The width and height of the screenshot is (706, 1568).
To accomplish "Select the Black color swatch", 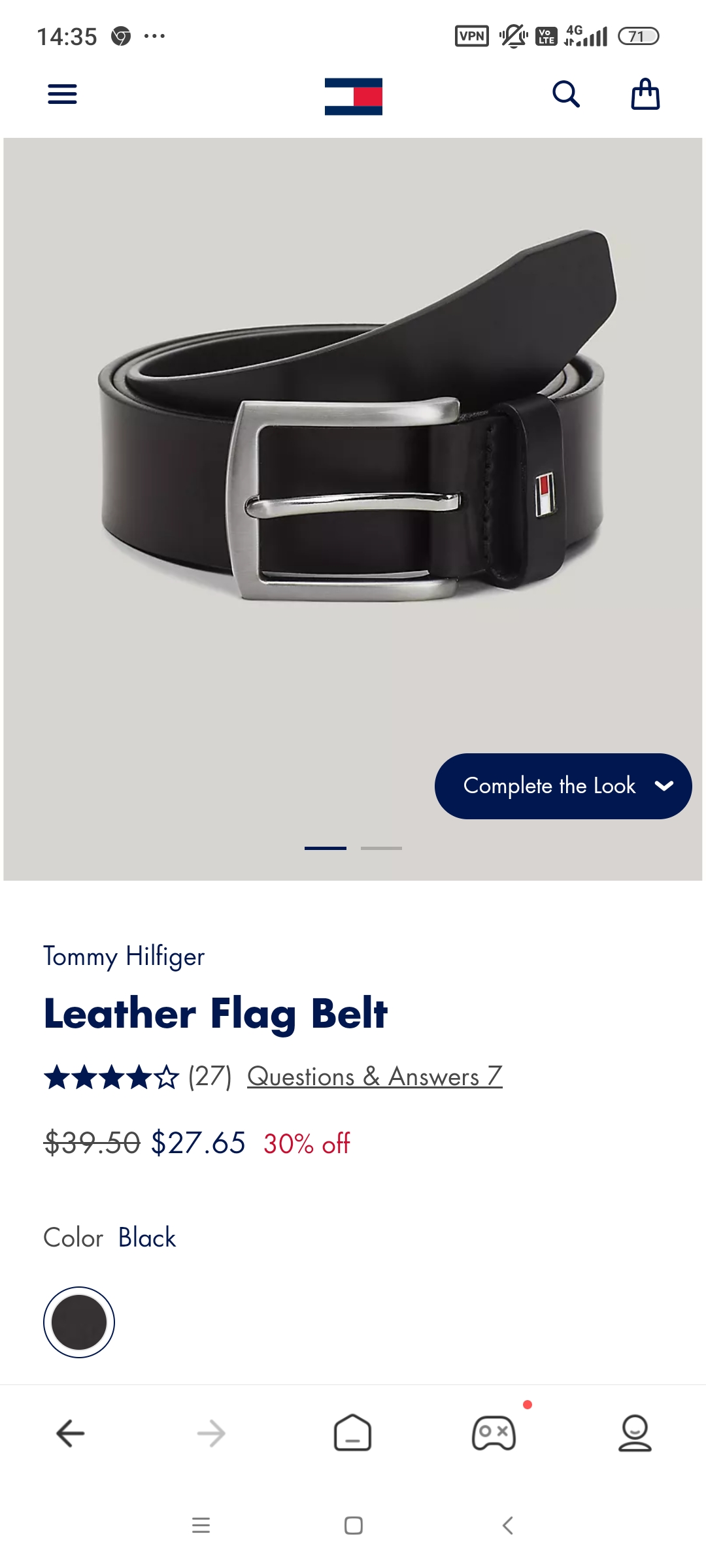I will click(79, 1322).
